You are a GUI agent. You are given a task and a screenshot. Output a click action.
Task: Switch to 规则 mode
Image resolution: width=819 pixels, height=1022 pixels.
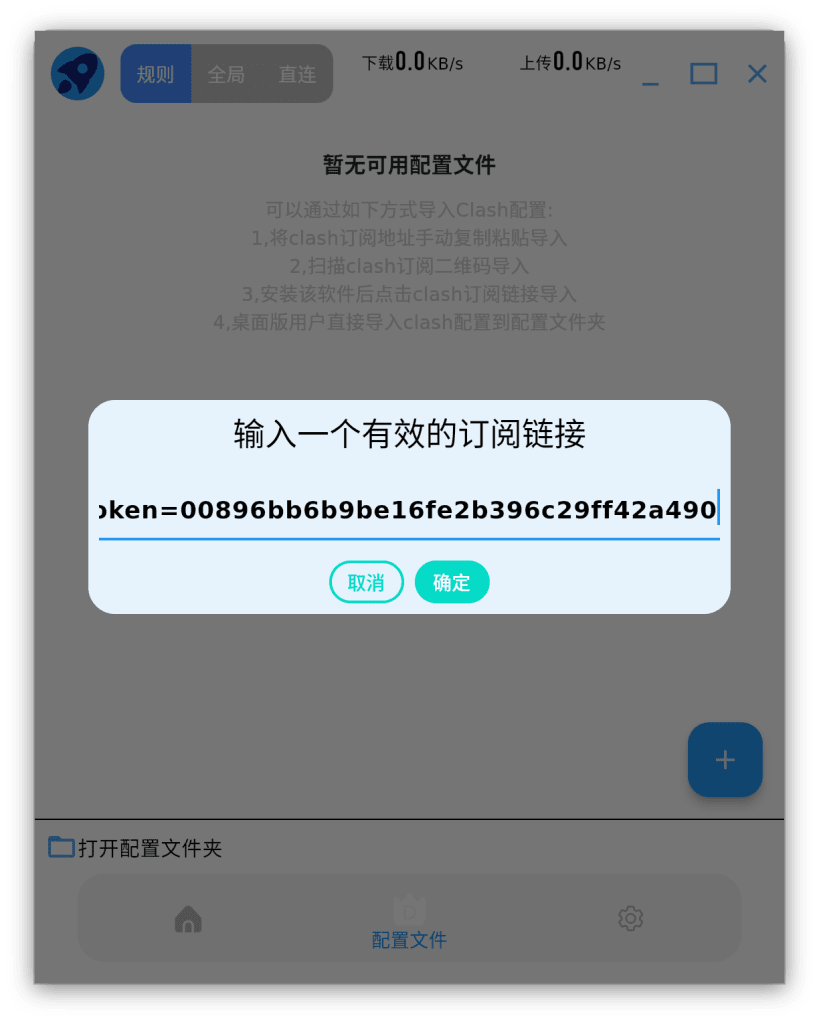coord(156,74)
